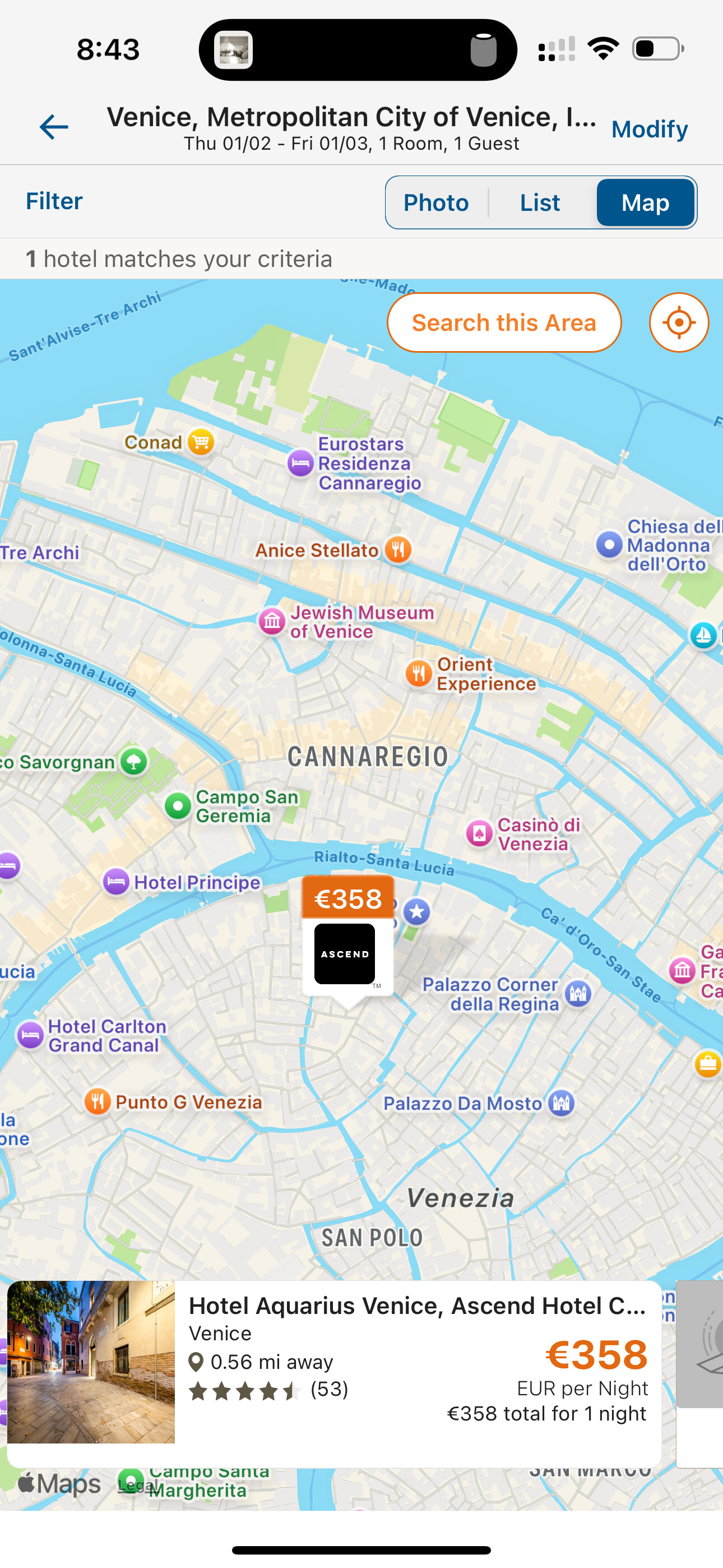The height and width of the screenshot is (1568, 723).
Task: Select the Map view tab
Action: click(645, 202)
